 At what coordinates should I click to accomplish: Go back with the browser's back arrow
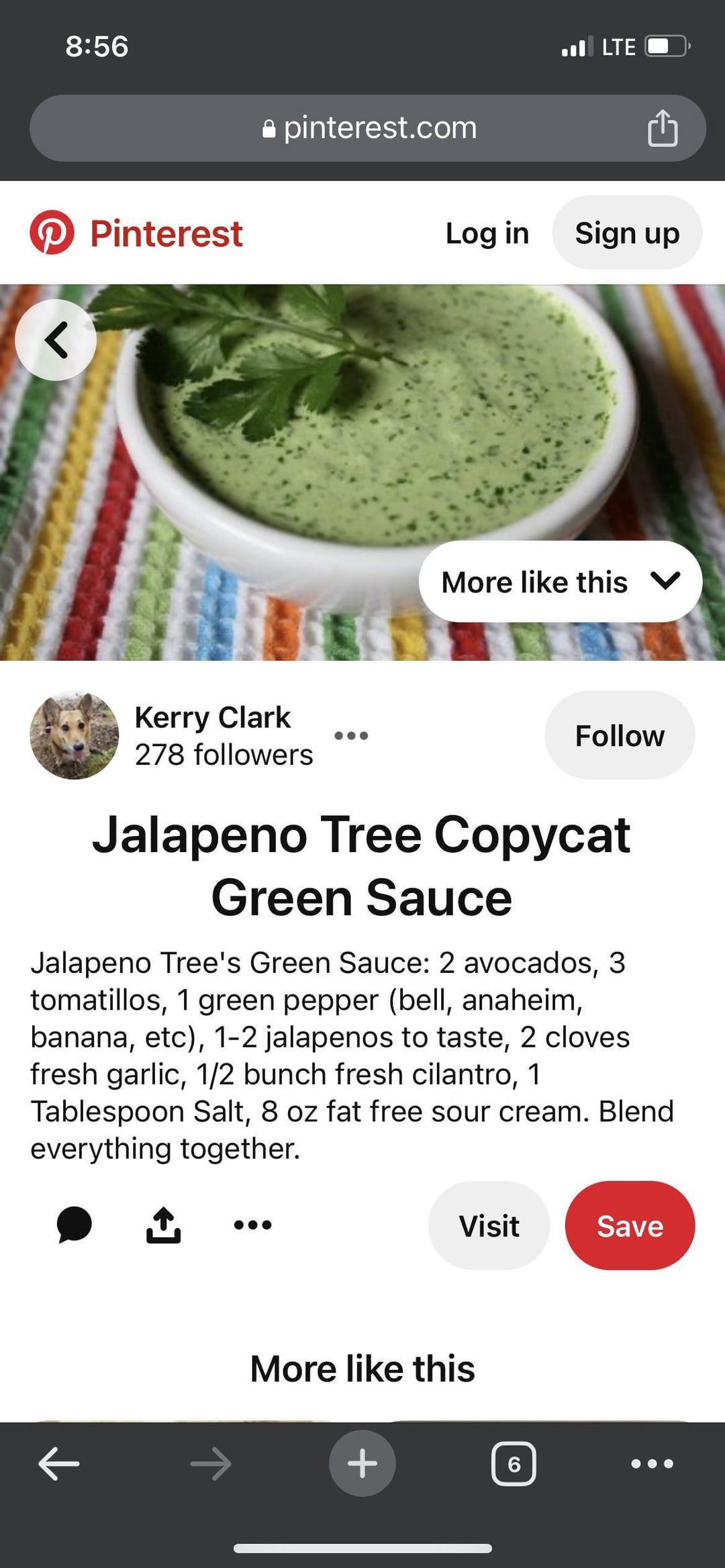pos(59,1463)
